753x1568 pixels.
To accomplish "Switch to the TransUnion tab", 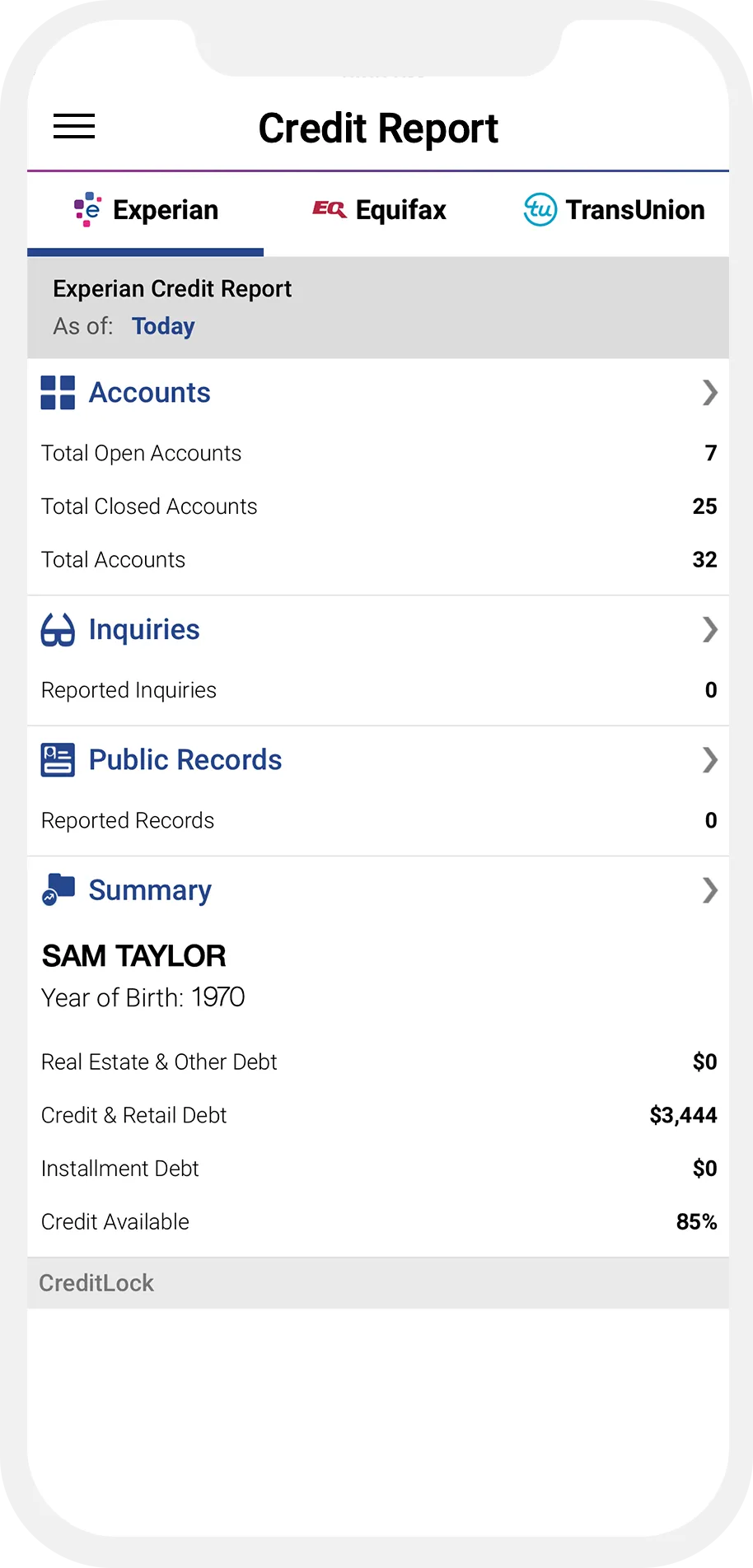I will click(x=615, y=211).
